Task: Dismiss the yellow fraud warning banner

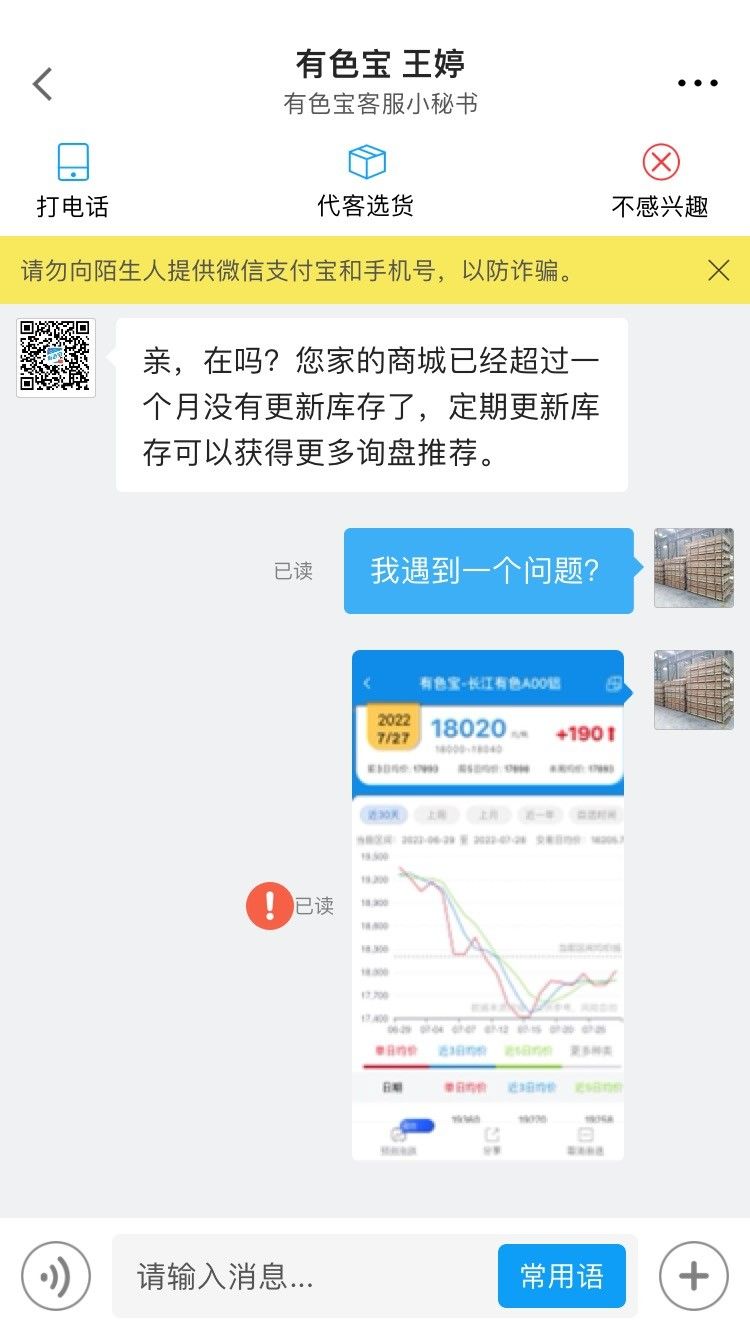Action: coord(718,270)
